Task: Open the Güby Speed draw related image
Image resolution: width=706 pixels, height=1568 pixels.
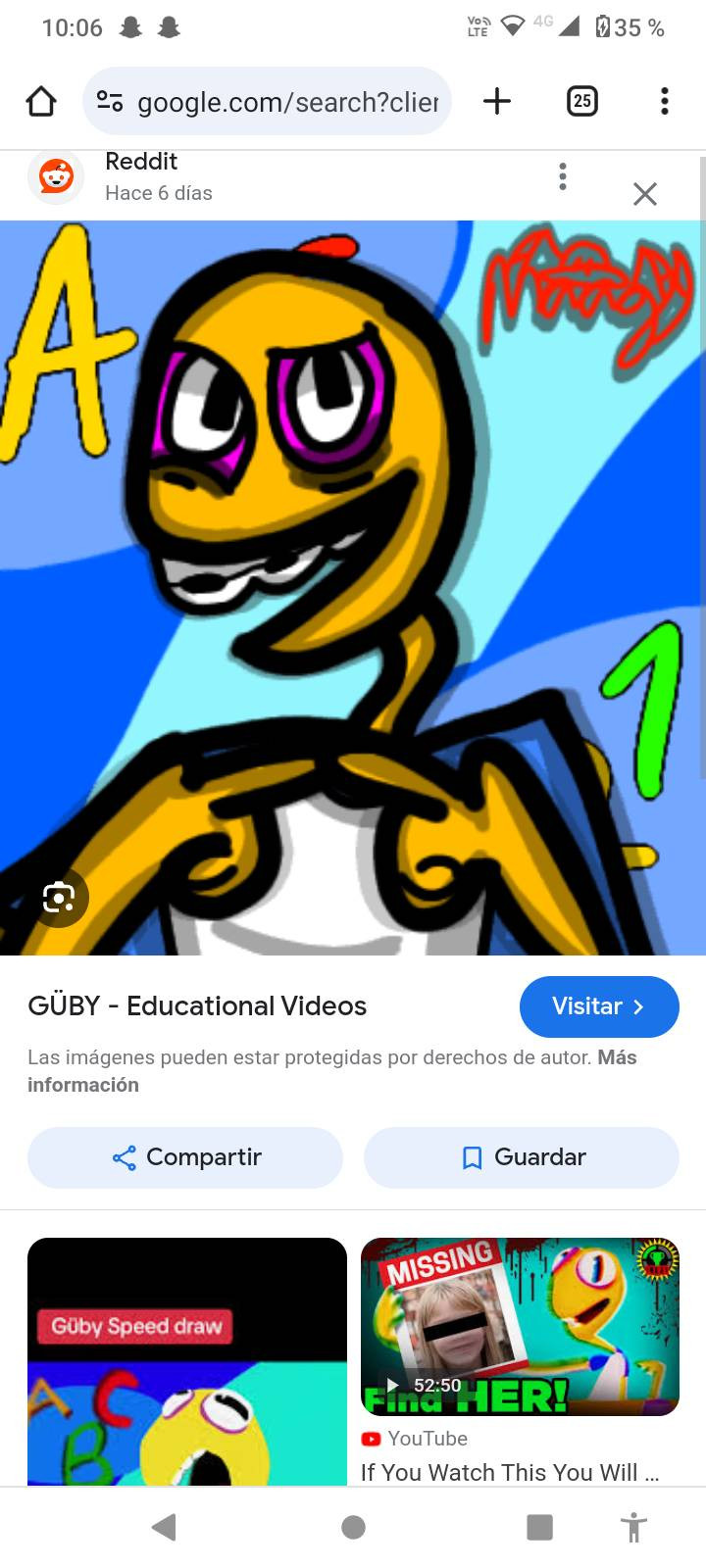Action: [x=186, y=1362]
